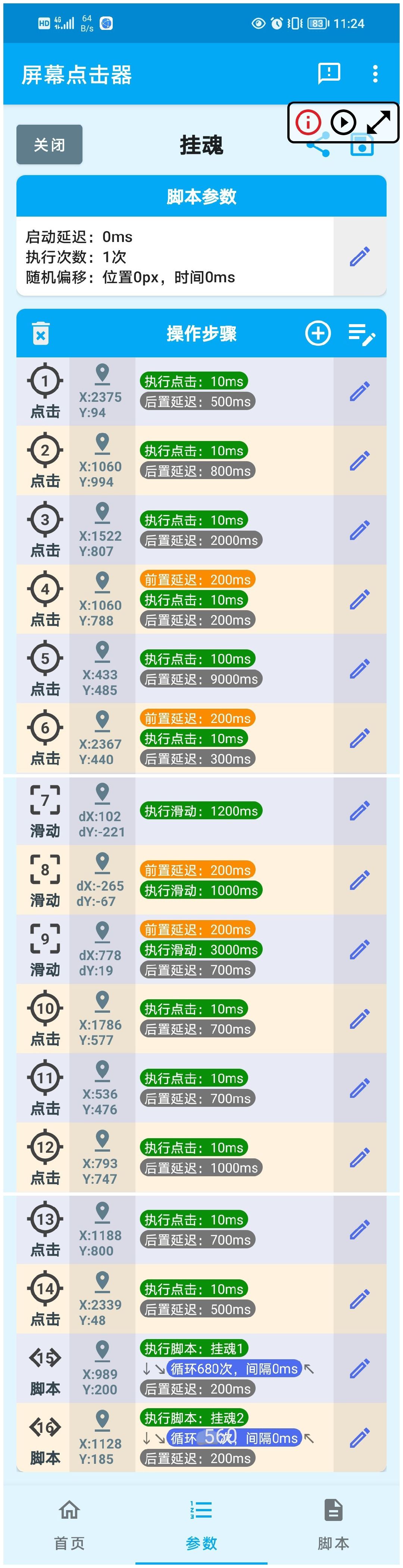Edit step 16 script 挂魂2
The height and width of the screenshot is (1568, 403).
360,1437
